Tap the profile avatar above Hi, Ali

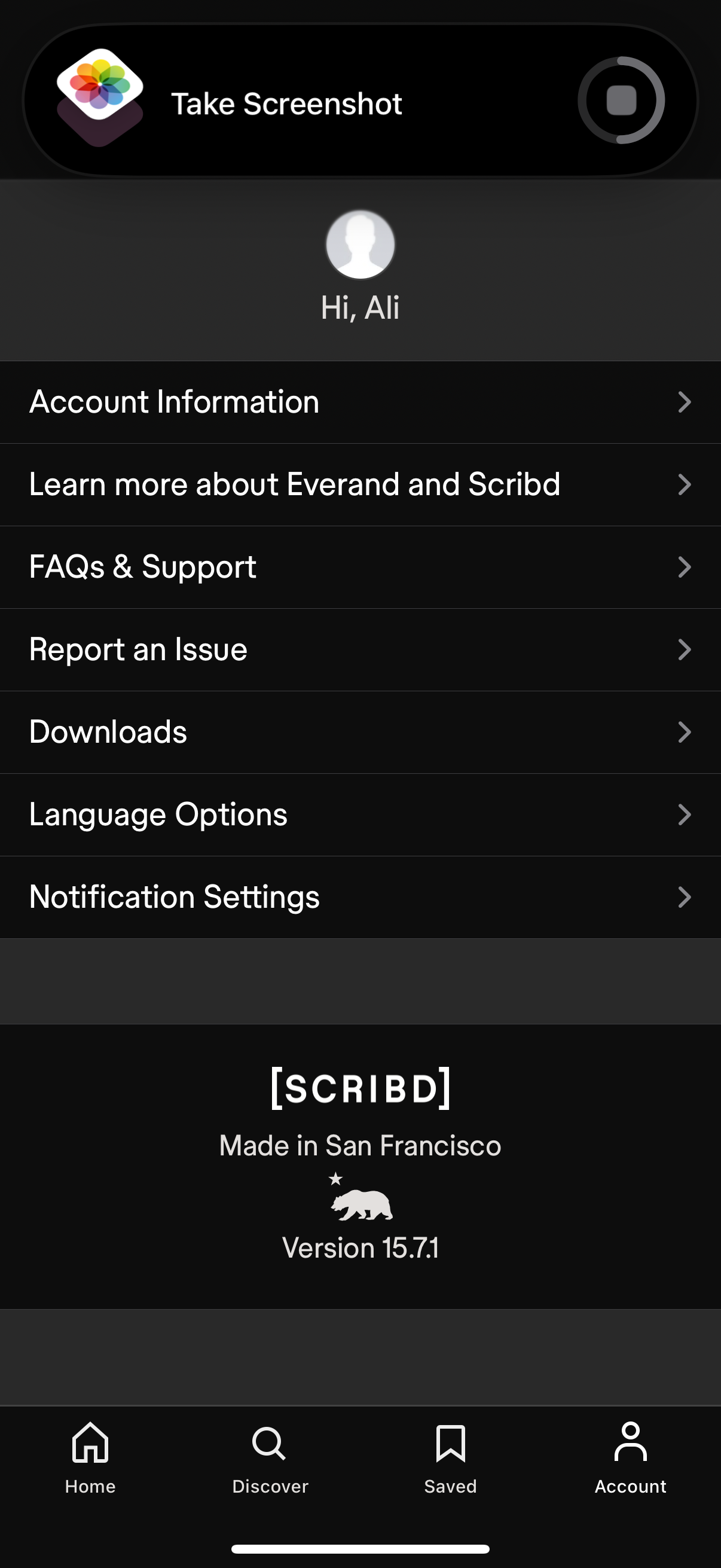click(360, 245)
